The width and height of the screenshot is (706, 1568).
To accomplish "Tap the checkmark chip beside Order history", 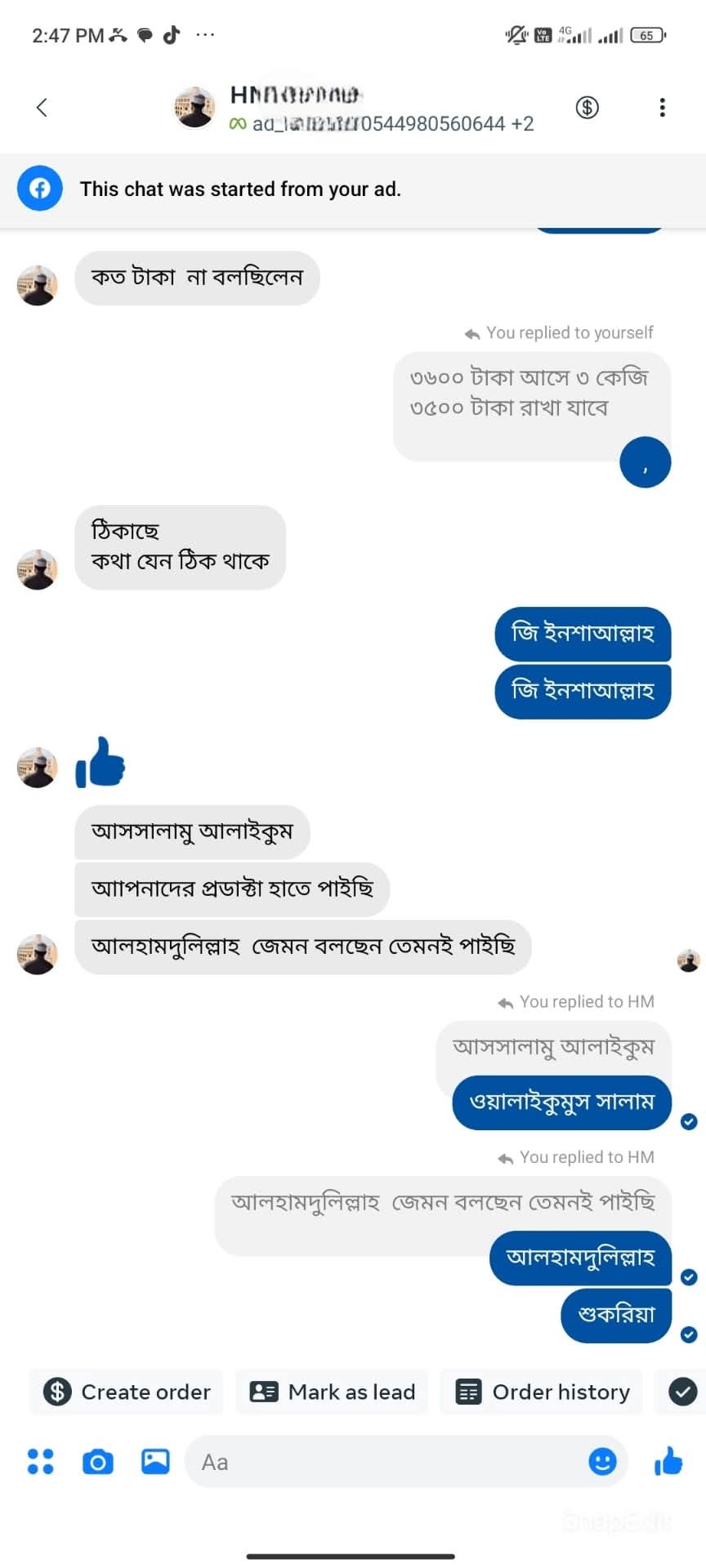I will pos(683,1392).
